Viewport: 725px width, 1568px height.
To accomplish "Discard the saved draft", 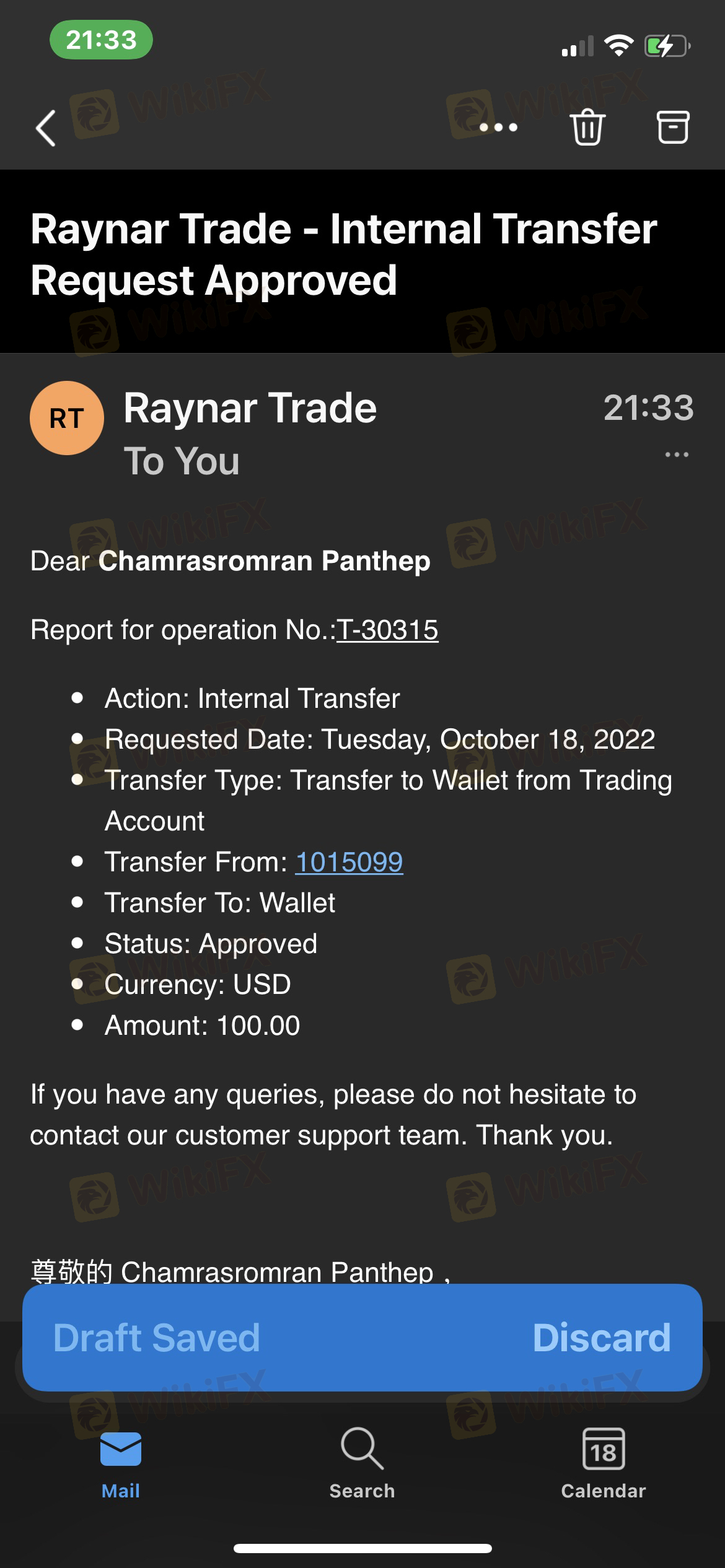I will point(602,1338).
